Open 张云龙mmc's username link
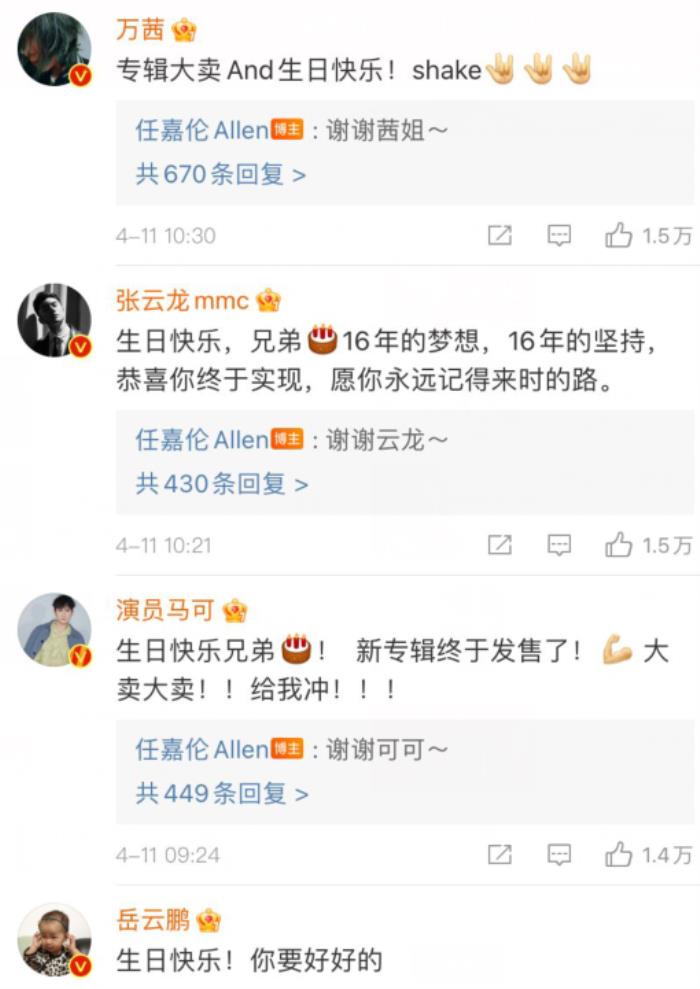Viewport: 700px width, 989px height. click(x=181, y=300)
